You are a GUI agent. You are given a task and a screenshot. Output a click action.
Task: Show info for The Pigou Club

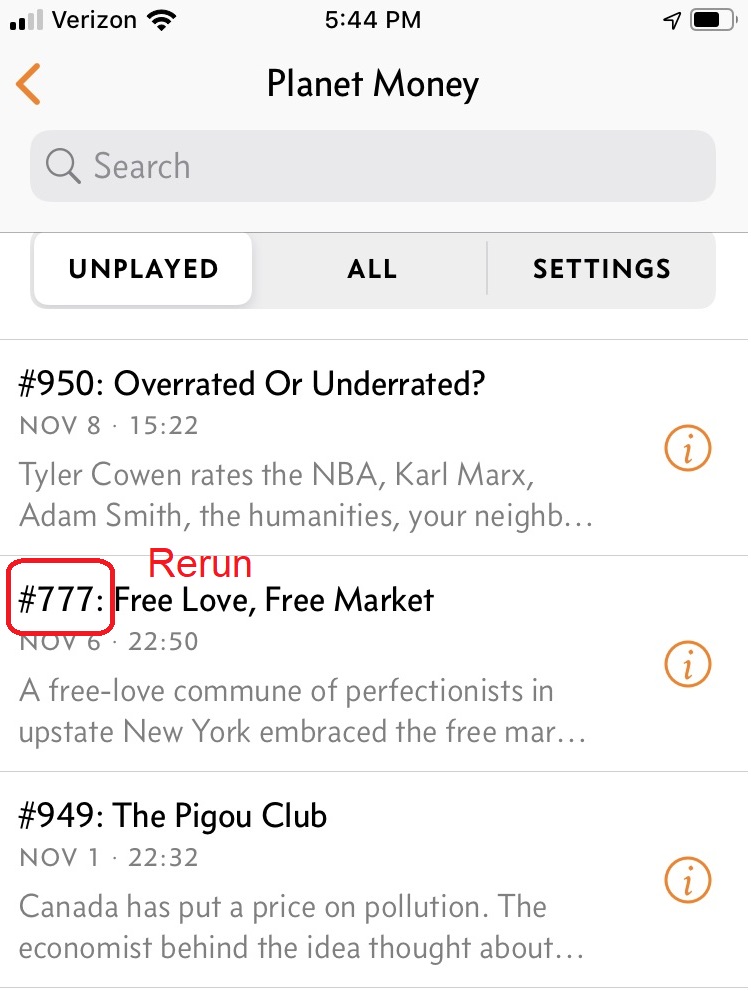(x=687, y=882)
